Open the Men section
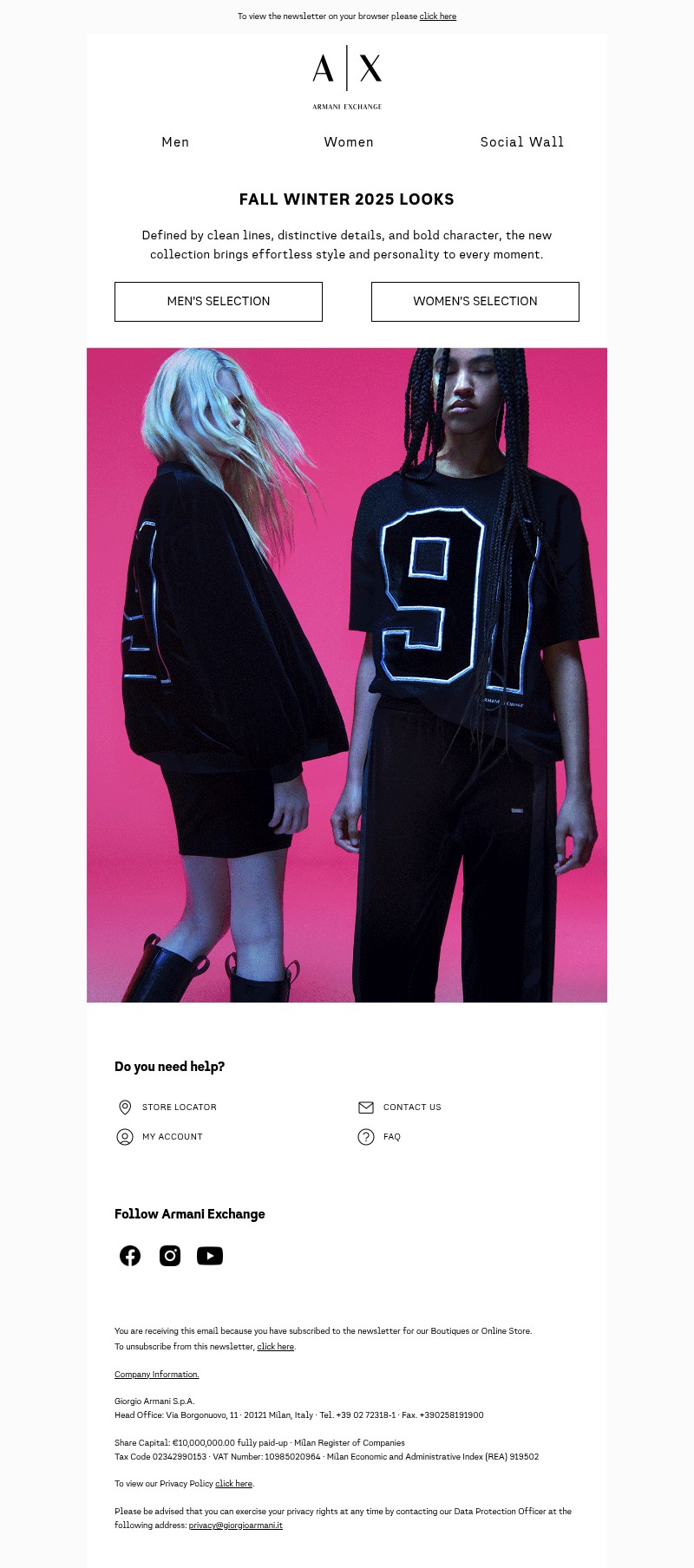 coord(175,142)
